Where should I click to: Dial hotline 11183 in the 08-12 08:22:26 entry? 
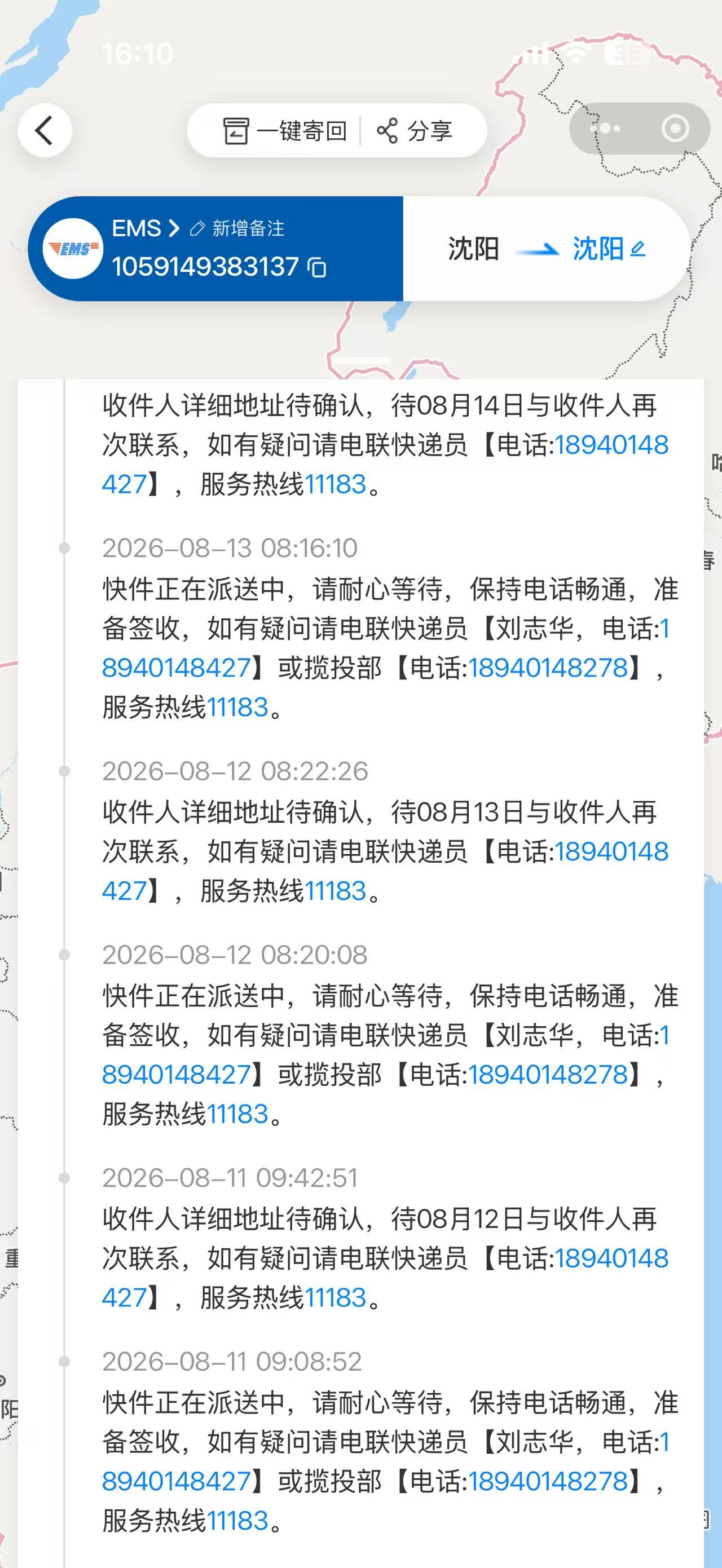[336, 890]
